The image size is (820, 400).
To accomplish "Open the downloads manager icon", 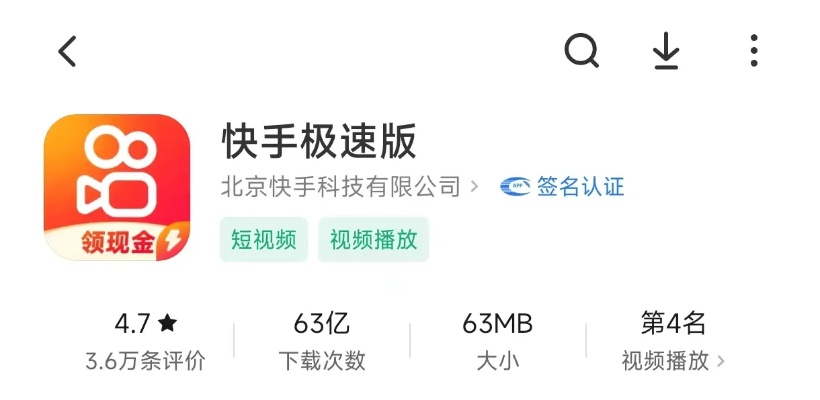I will tap(667, 51).
